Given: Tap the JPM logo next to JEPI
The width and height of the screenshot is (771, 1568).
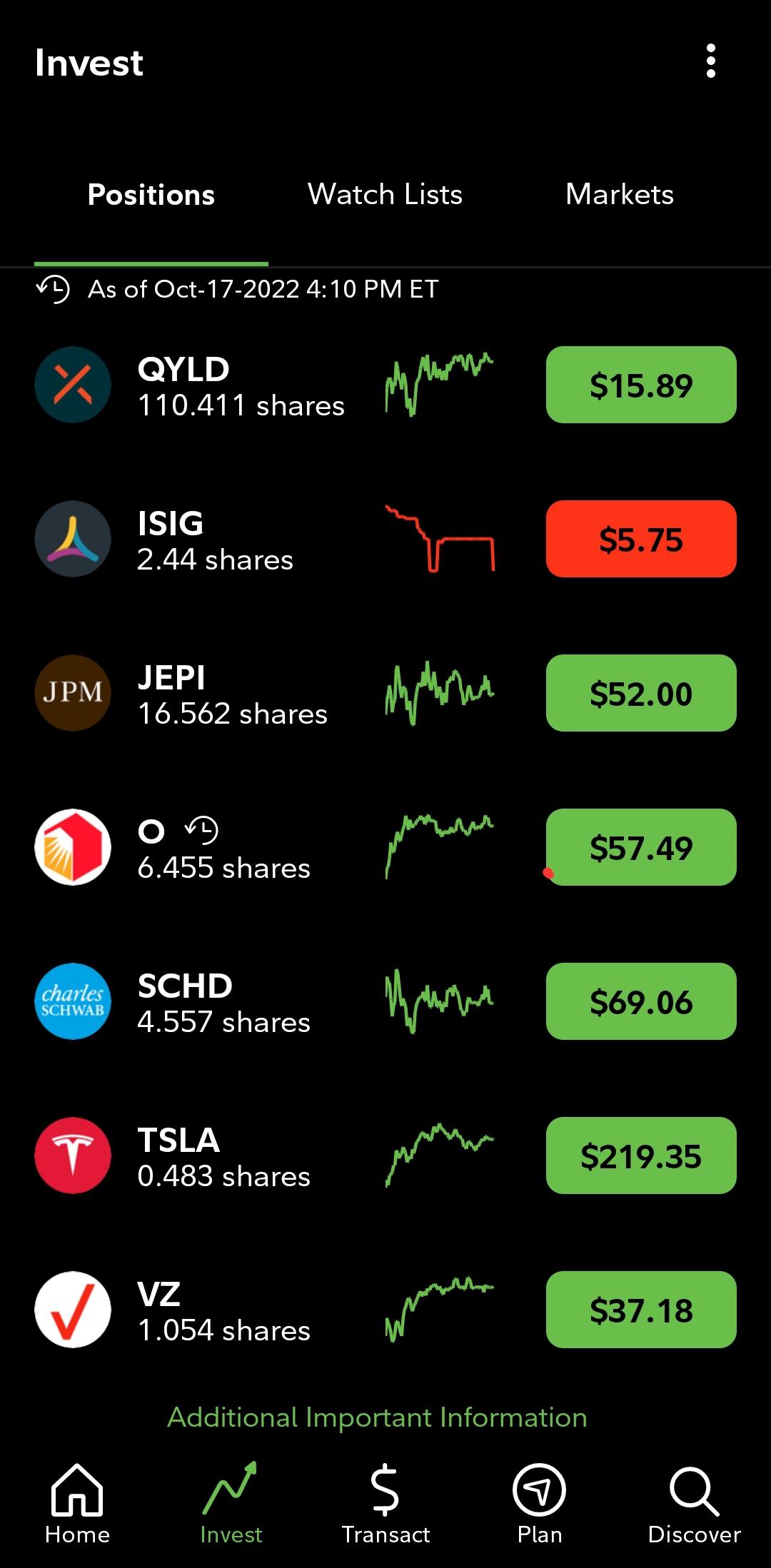Looking at the screenshot, I should point(72,692).
